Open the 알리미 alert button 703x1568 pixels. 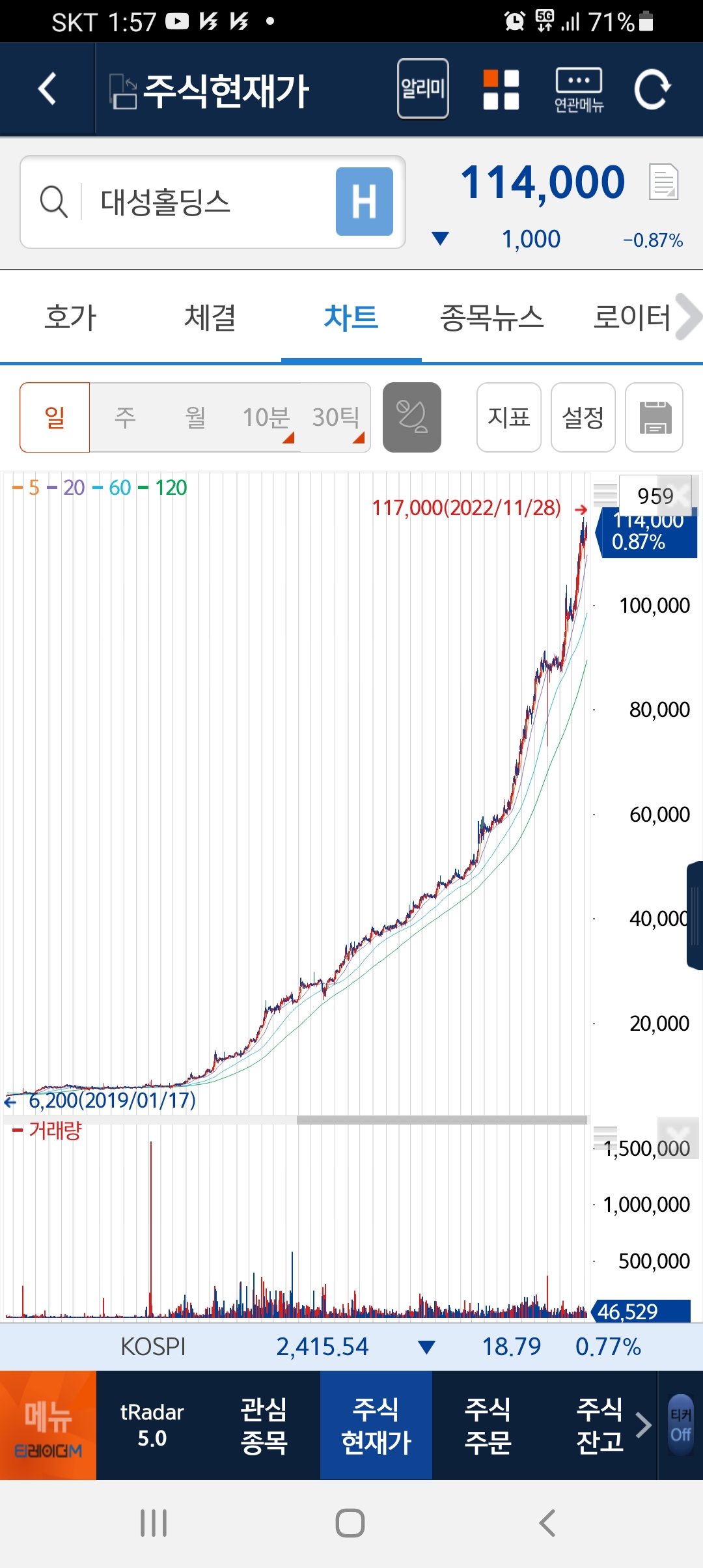[x=423, y=89]
